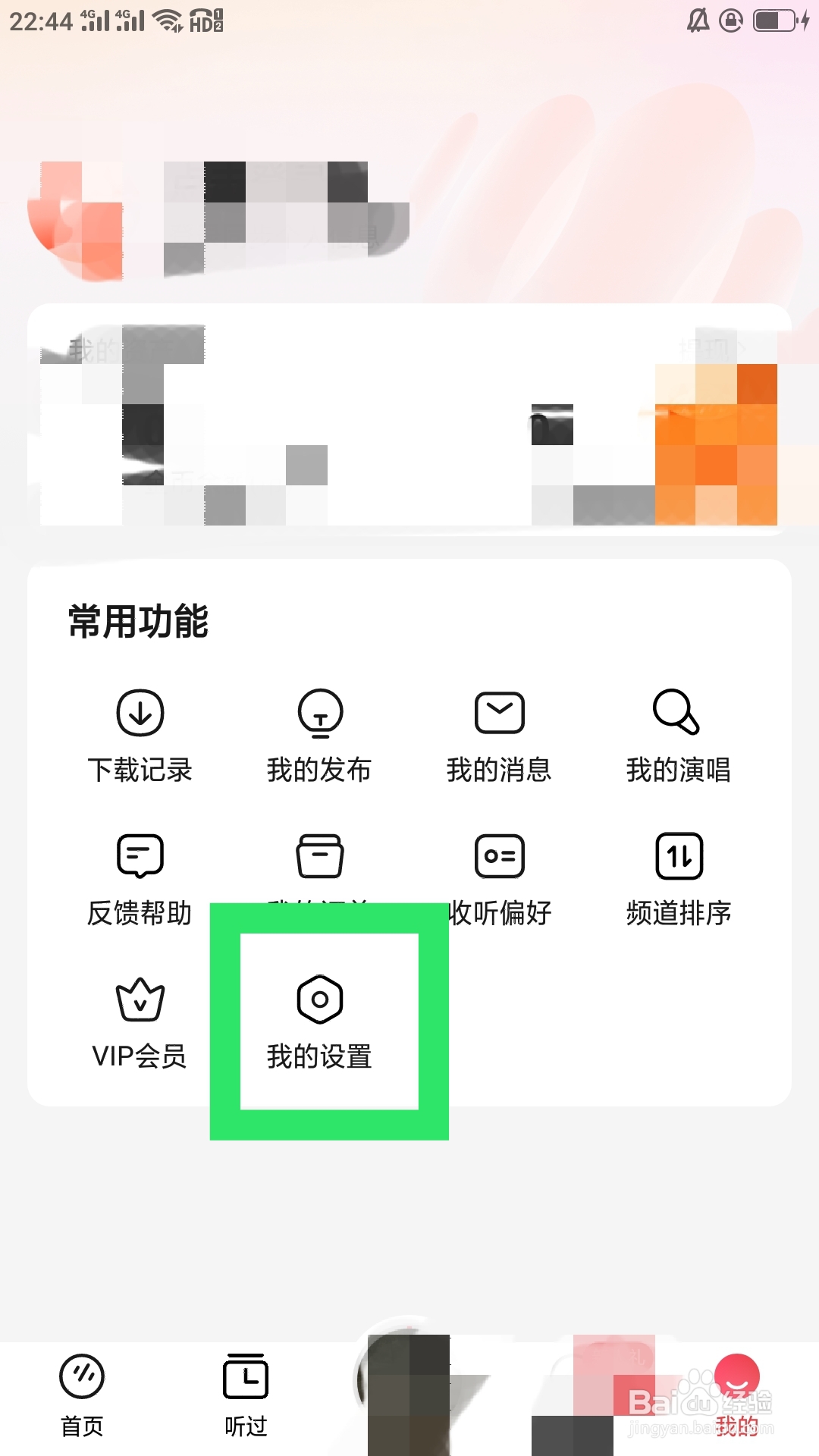Open the storage box icon above 收听偏好

click(319, 855)
